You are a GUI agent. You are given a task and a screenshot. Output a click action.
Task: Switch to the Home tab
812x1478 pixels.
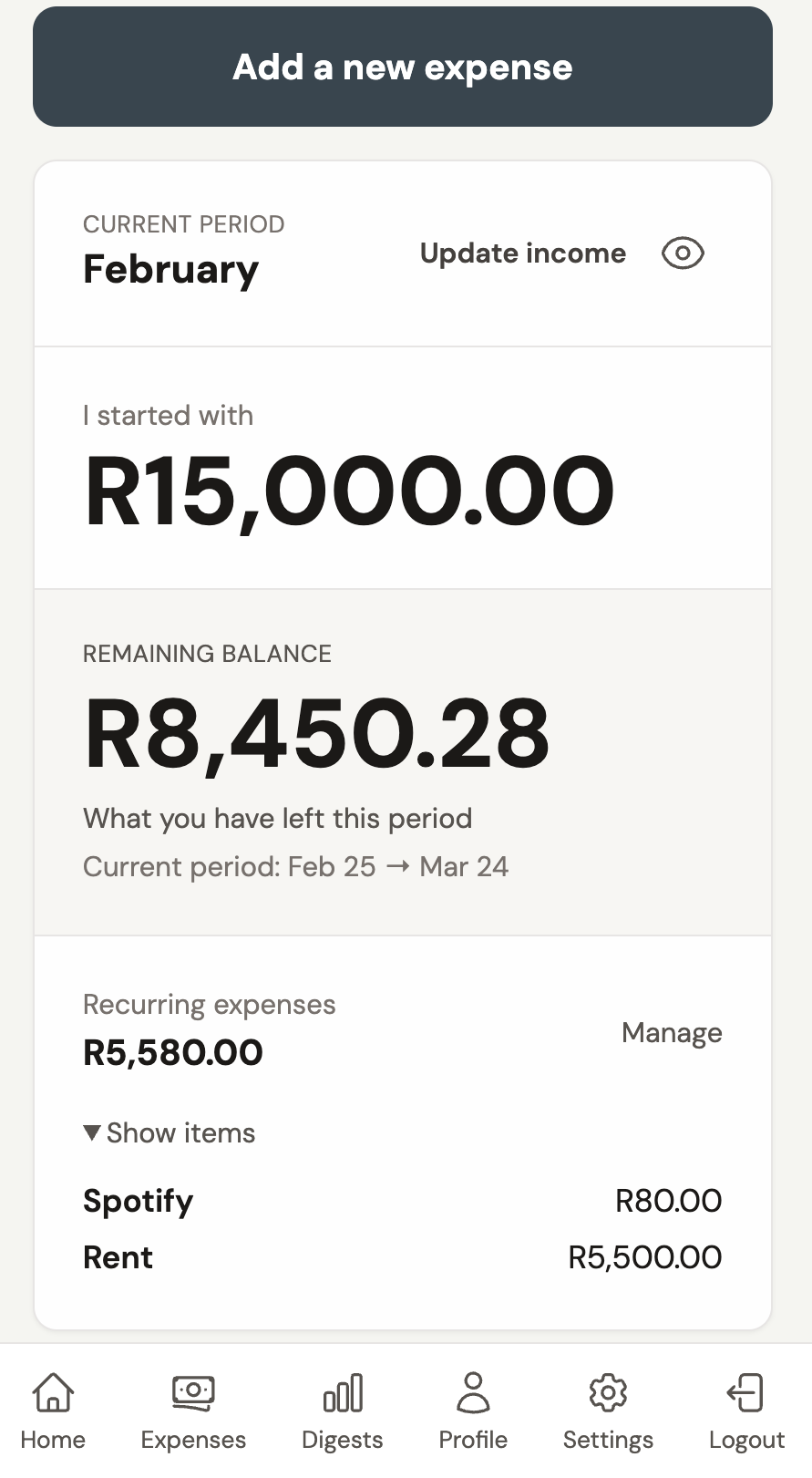click(52, 1409)
